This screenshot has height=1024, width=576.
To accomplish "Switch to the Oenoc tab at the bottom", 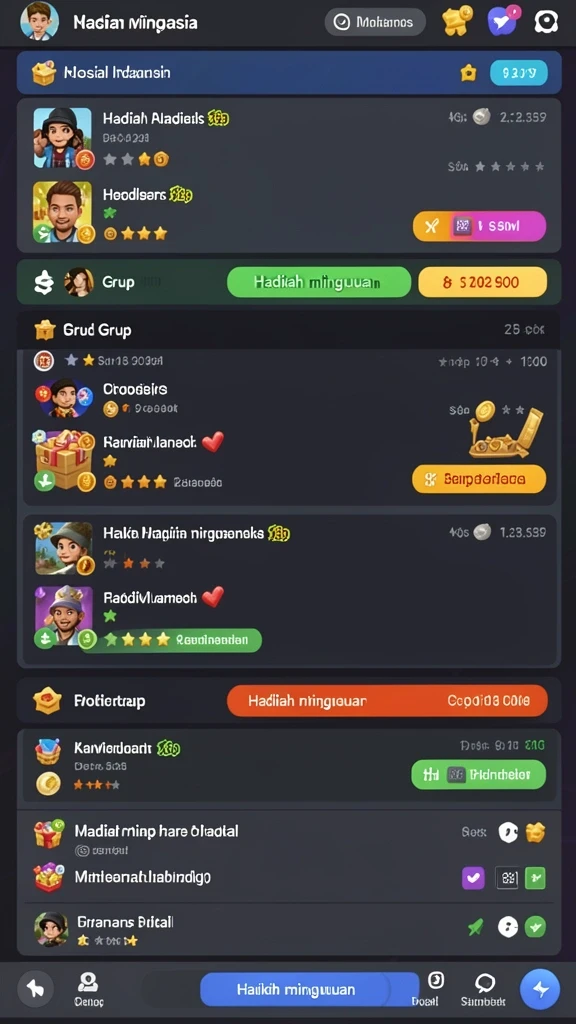I will 88,990.
